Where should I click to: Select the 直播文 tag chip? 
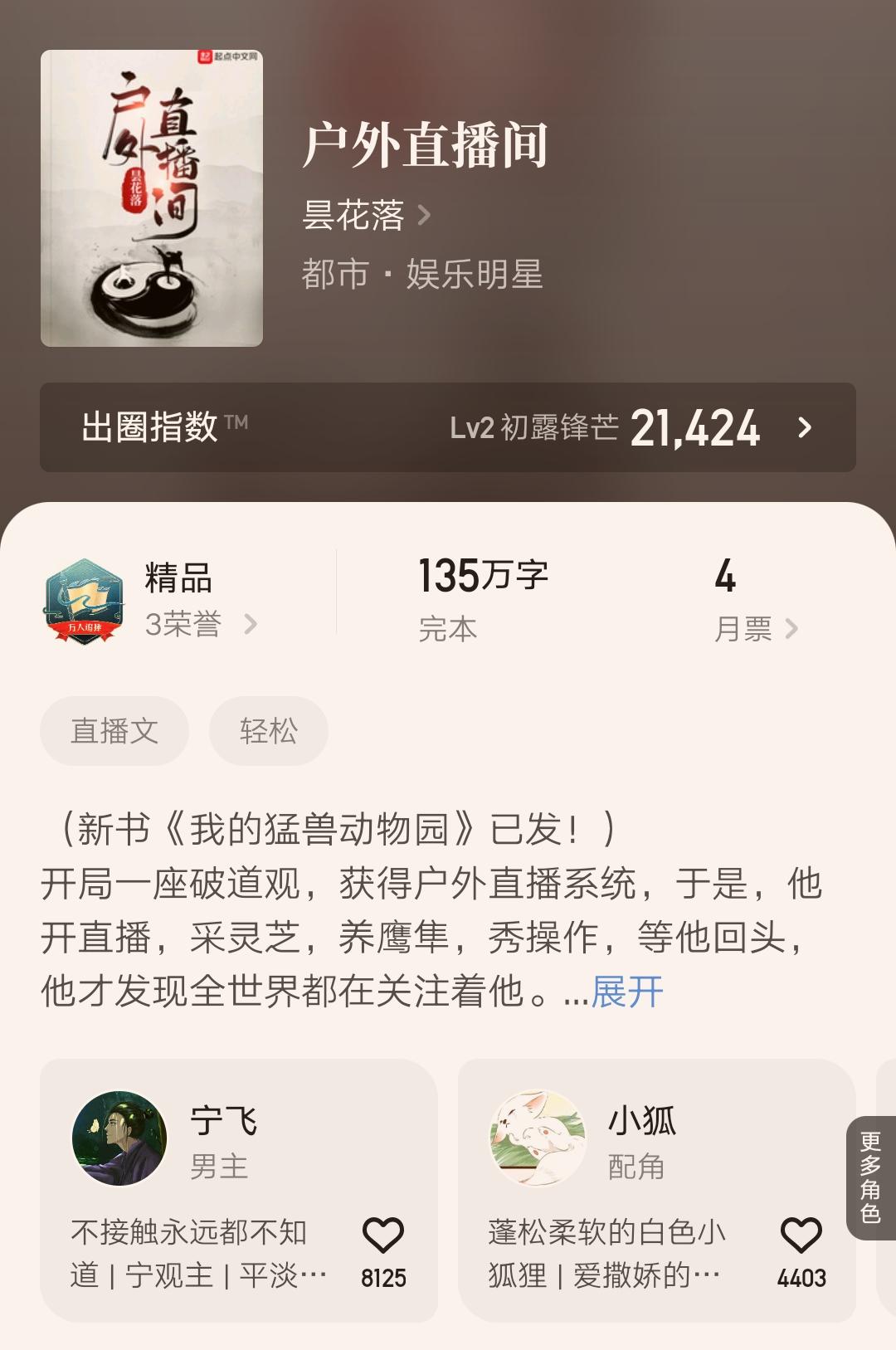coord(114,731)
